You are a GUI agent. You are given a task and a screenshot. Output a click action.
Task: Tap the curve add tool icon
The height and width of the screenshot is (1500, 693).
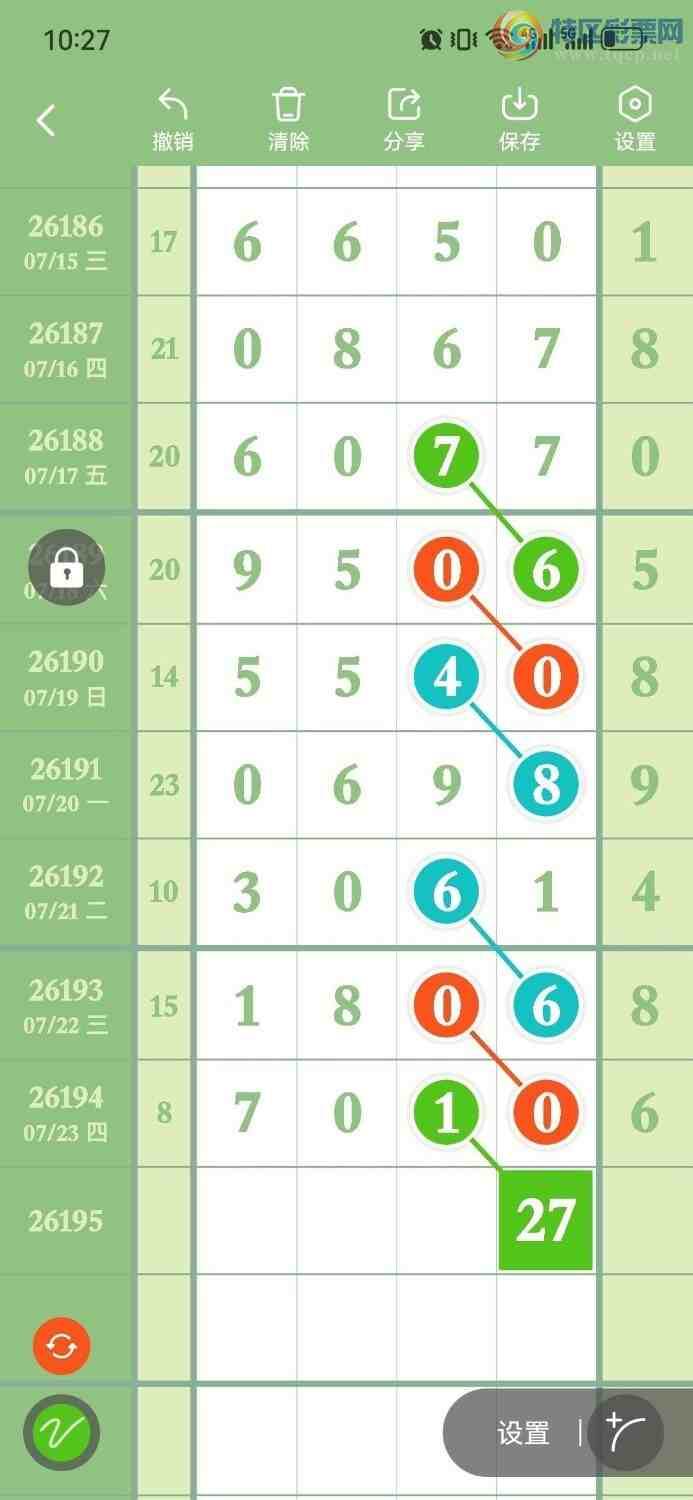(626, 1433)
